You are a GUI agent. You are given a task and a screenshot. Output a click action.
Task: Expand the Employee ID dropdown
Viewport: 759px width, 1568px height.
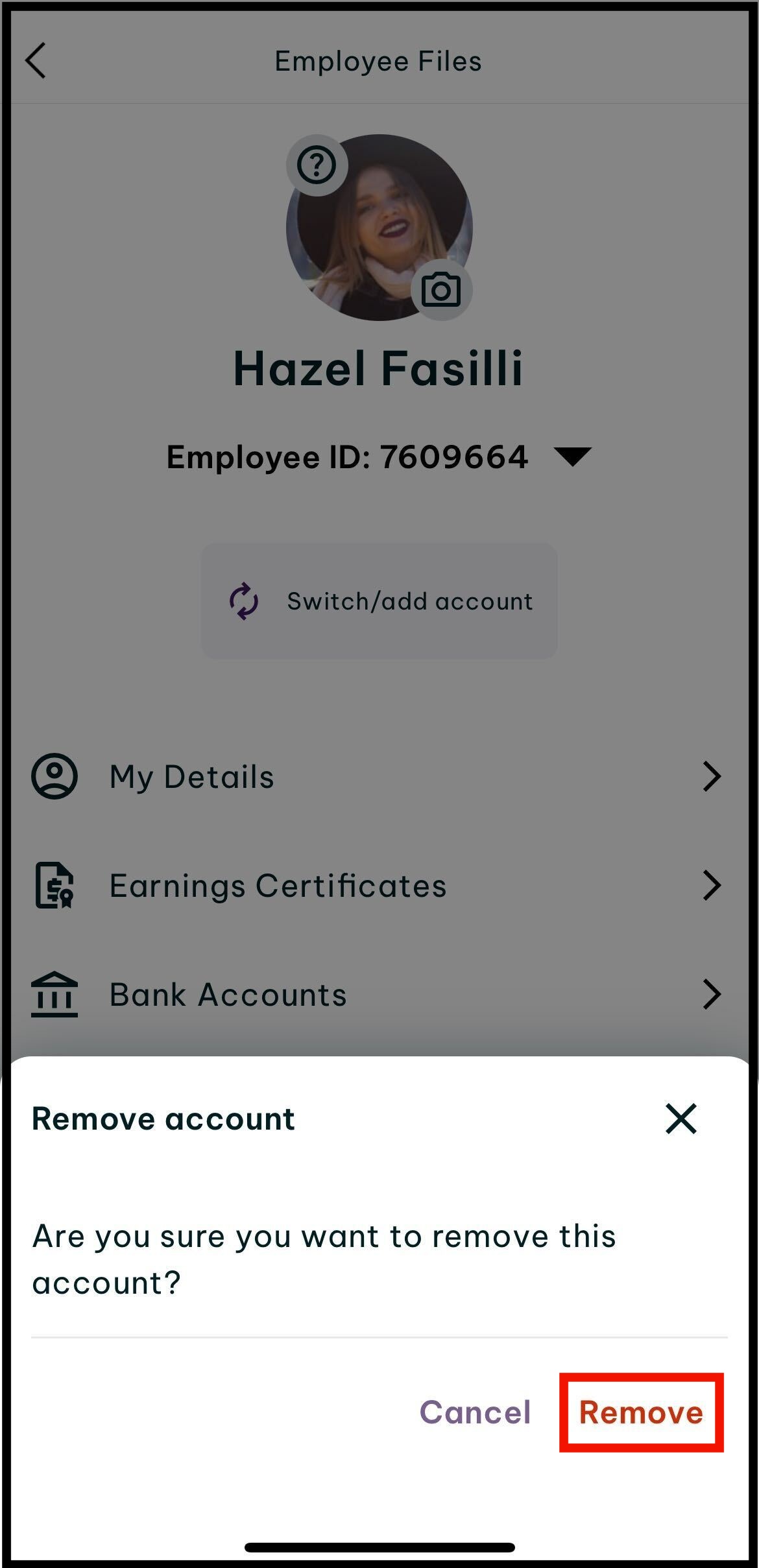click(573, 457)
